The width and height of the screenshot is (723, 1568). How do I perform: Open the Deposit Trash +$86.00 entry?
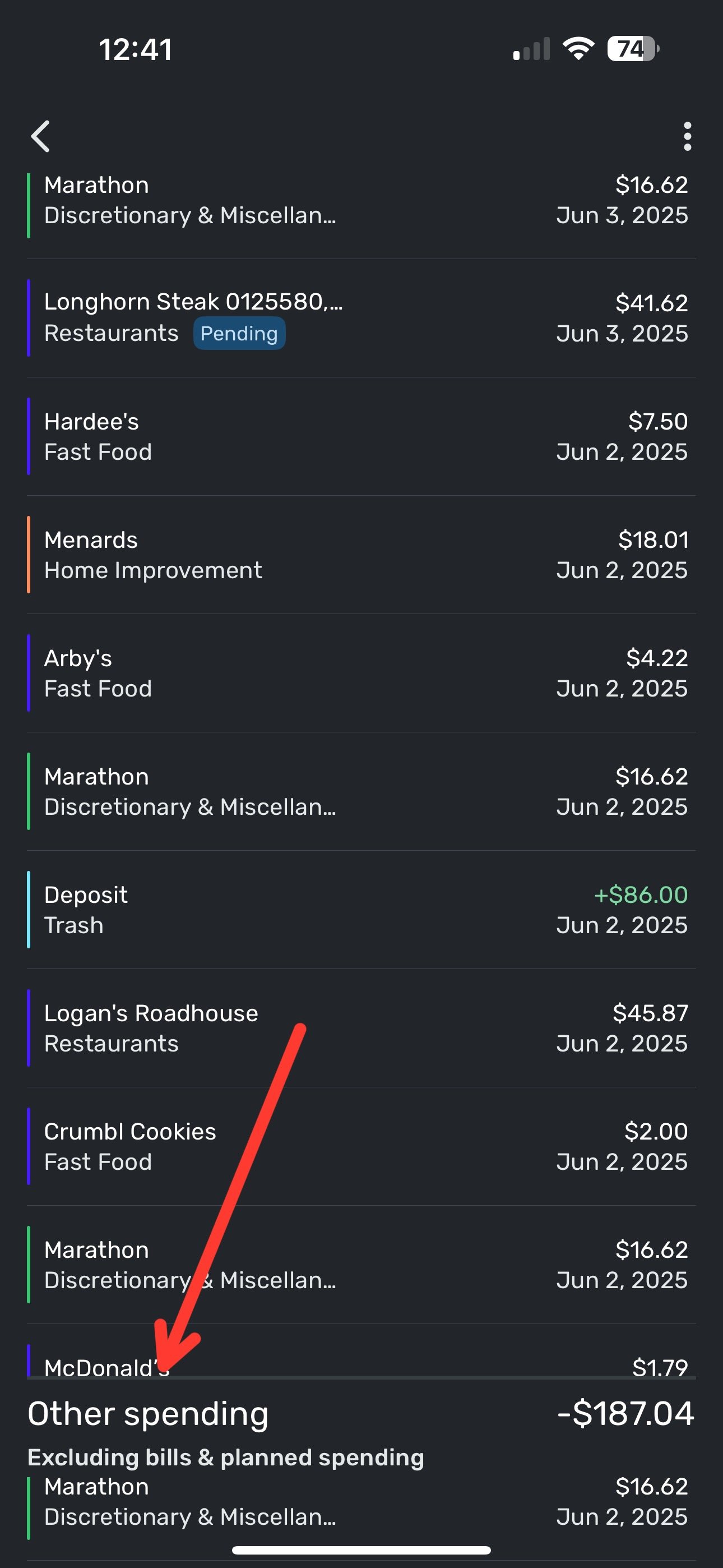click(361, 910)
